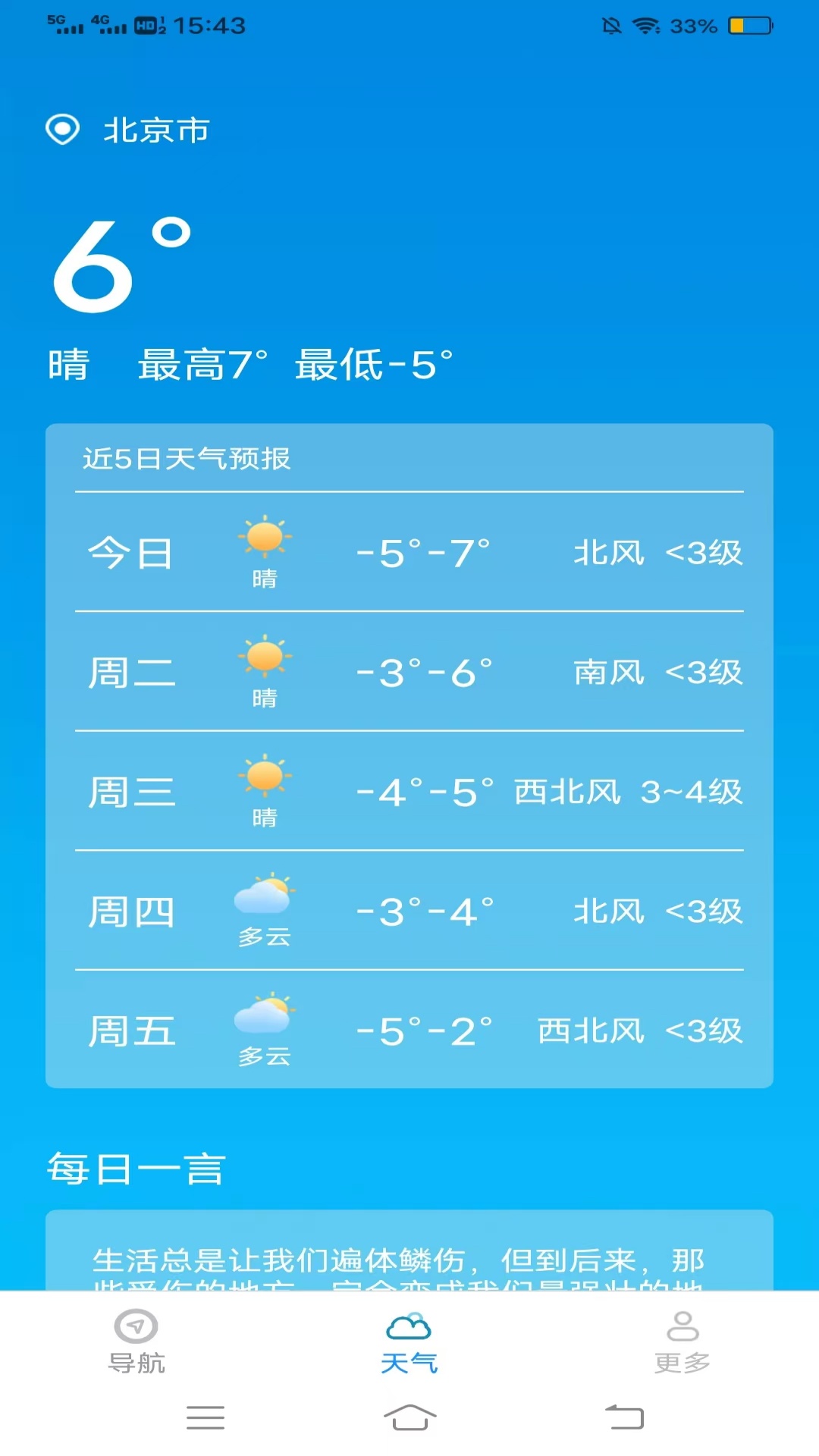This screenshot has height=1456, width=819.
Task: Tap the Wi-Fi icon in status bar
Action: click(x=648, y=25)
